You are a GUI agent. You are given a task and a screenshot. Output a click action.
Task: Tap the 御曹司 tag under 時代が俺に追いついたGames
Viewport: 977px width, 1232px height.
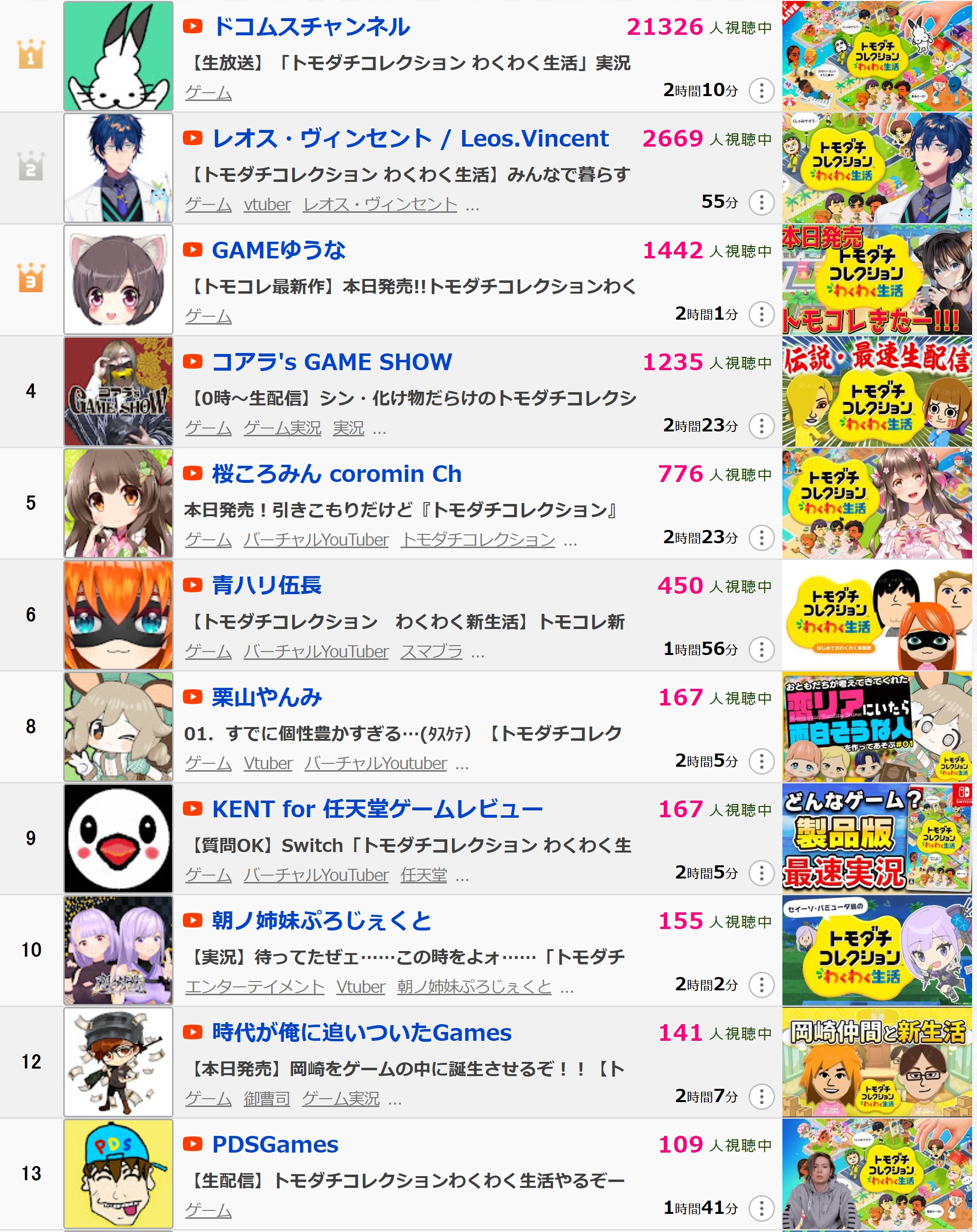(x=267, y=1098)
